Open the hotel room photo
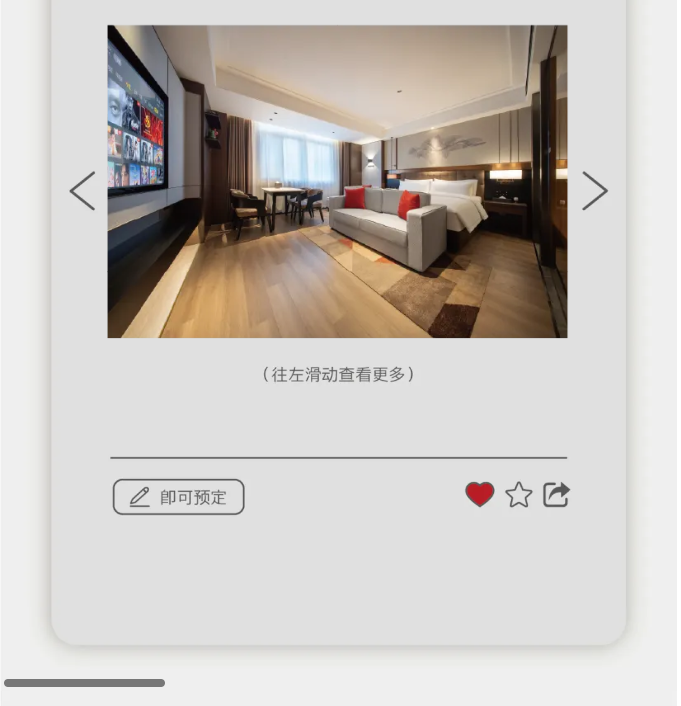The width and height of the screenshot is (681, 706). 337,182
